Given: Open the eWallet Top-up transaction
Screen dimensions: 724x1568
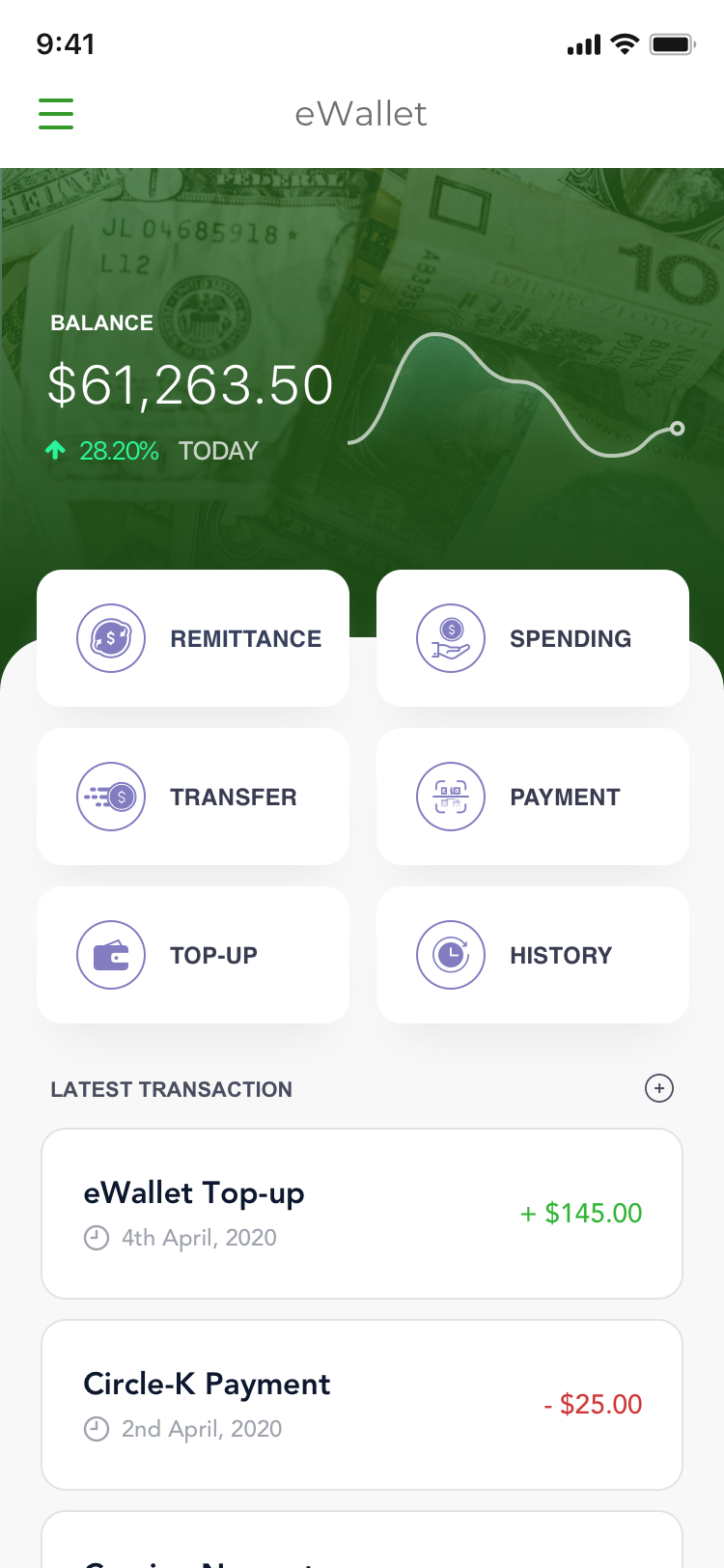Looking at the screenshot, I should click(362, 1214).
